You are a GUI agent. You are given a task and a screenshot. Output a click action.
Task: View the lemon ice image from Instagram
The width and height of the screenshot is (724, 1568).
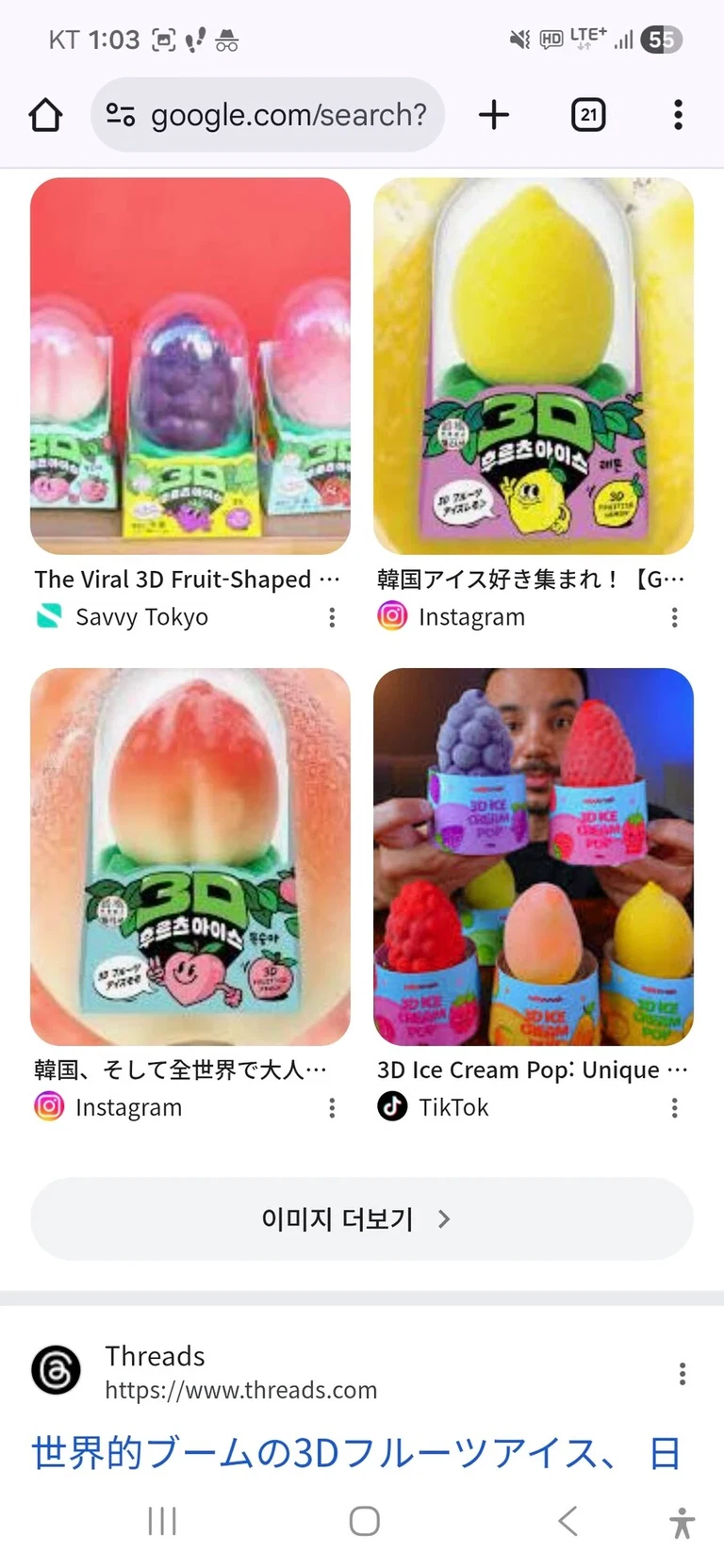pyautogui.click(x=534, y=366)
